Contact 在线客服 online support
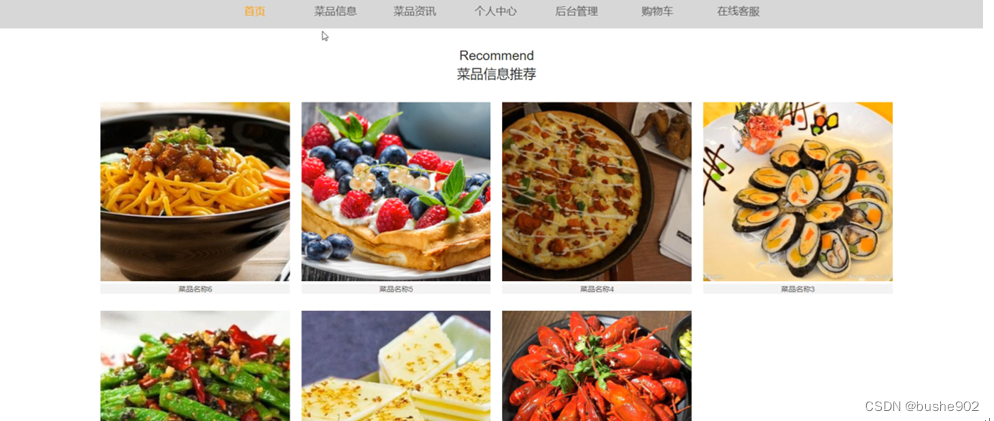994x421 pixels. click(738, 12)
